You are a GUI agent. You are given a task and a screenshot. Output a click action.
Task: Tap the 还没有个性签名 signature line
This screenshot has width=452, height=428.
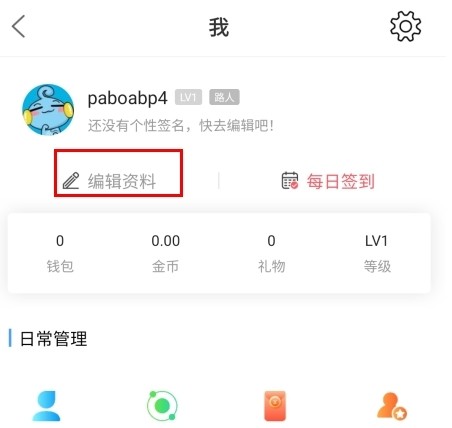click(181, 126)
